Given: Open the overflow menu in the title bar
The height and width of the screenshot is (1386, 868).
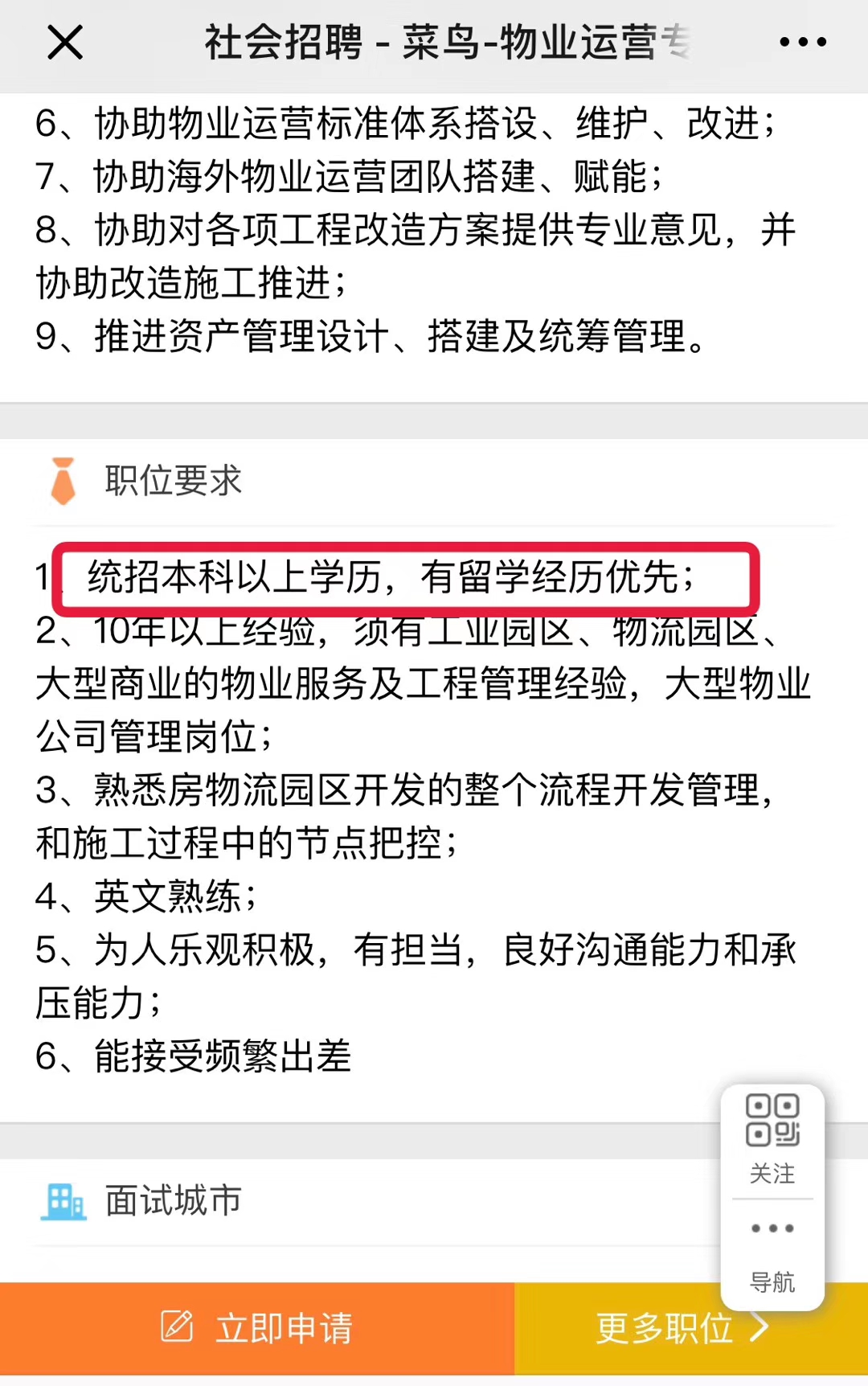Looking at the screenshot, I should pos(802,43).
